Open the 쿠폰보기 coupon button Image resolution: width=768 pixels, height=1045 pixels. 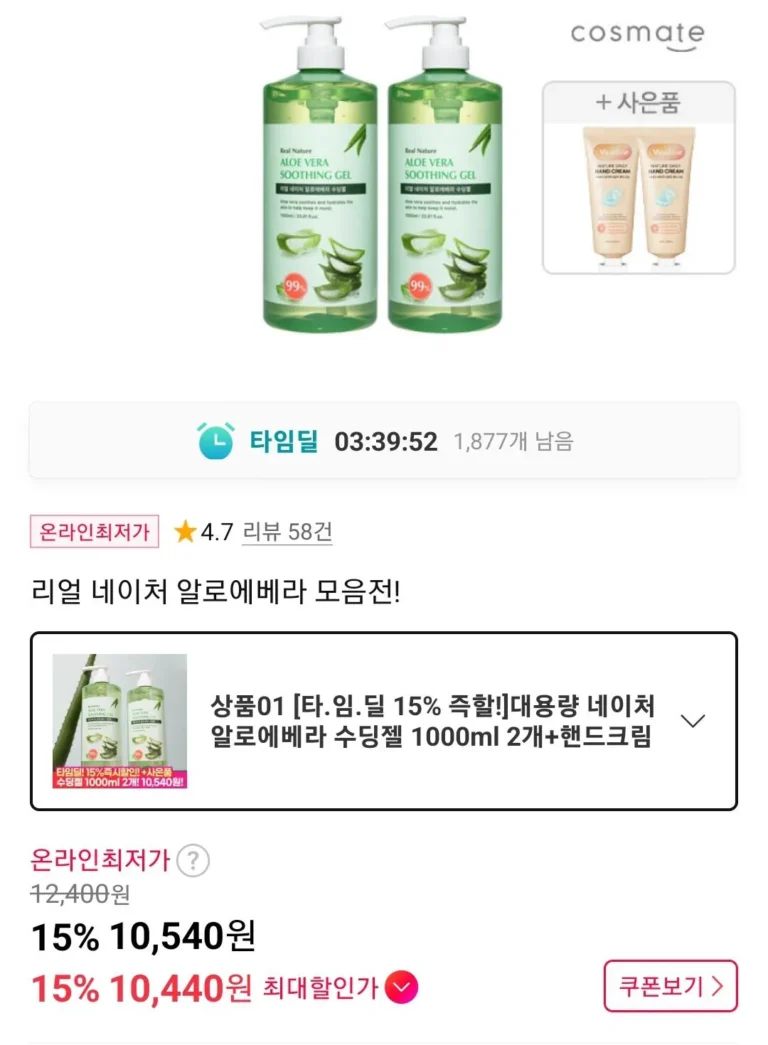(670, 986)
